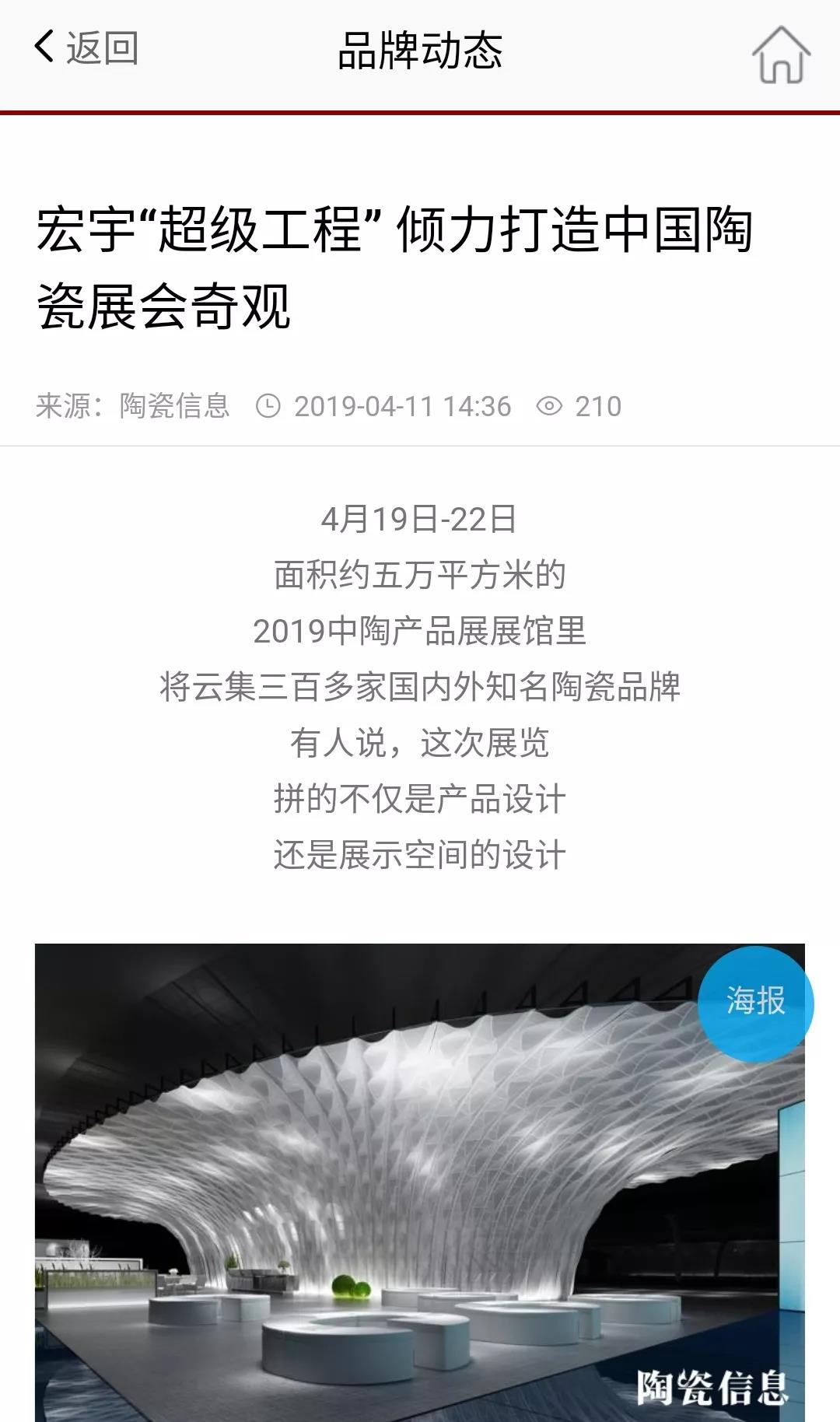Open the home icon in the header

781,54
